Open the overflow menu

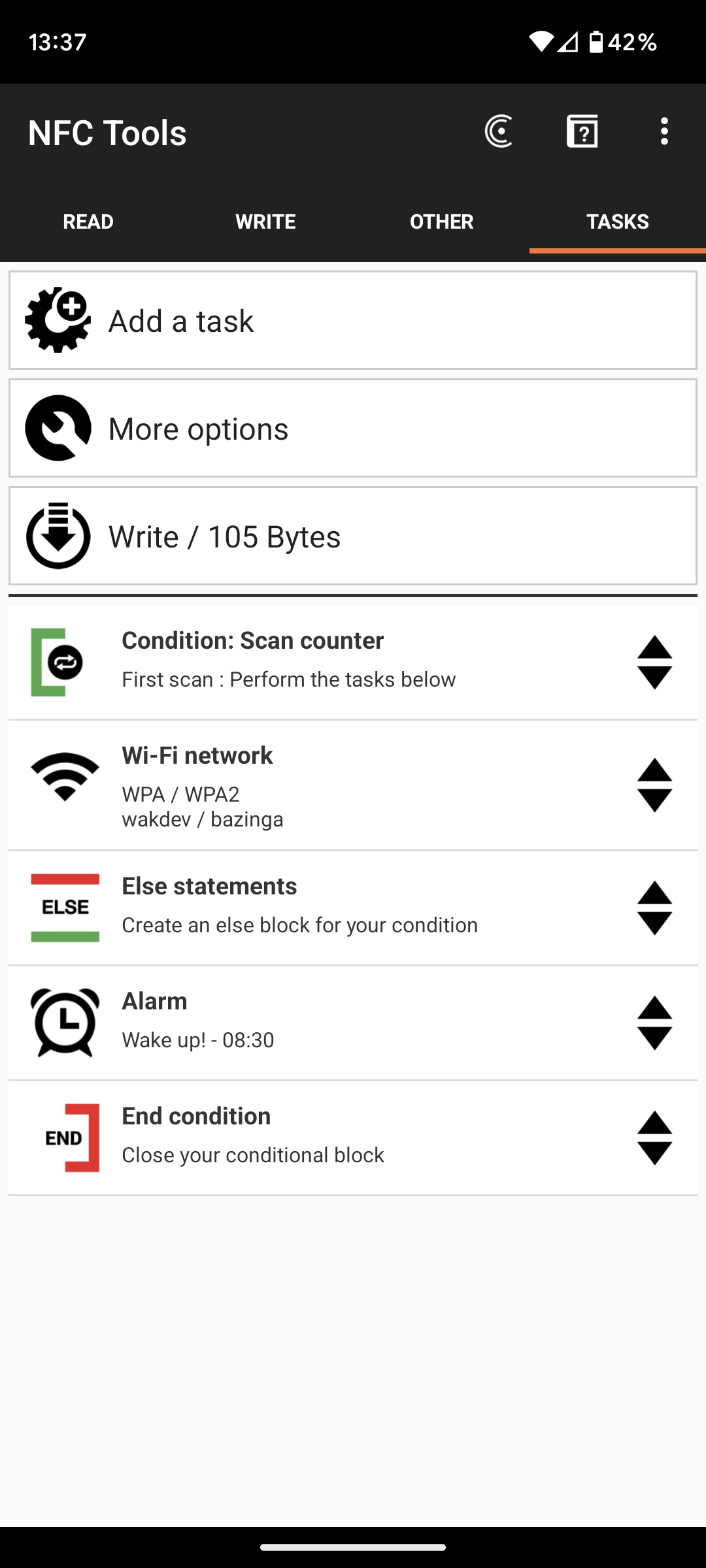click(x=664, y=131)
